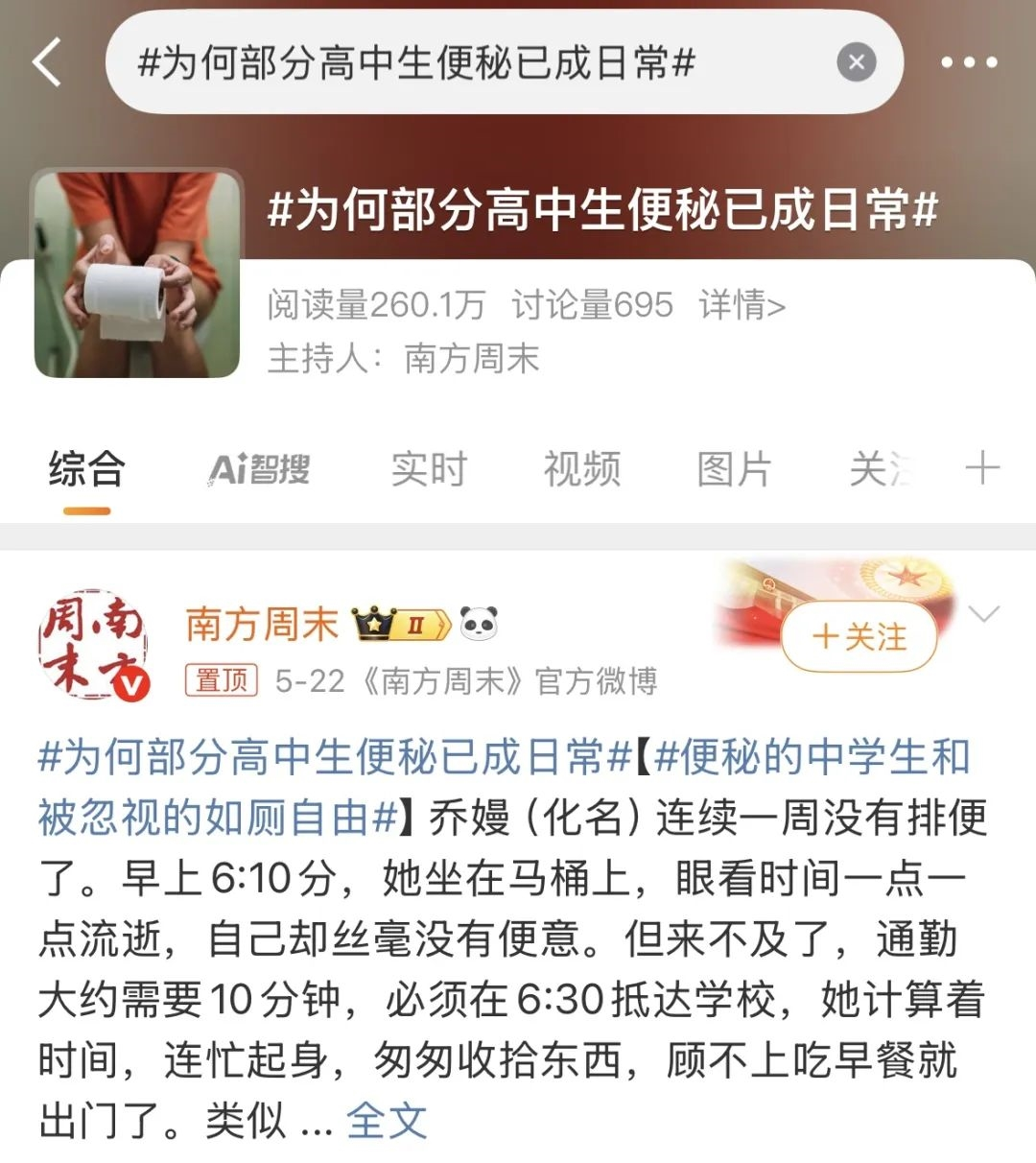Screen dimensions: 1036x1163
Task: Switch to the 实时 tab
Action: coord(429,469)
